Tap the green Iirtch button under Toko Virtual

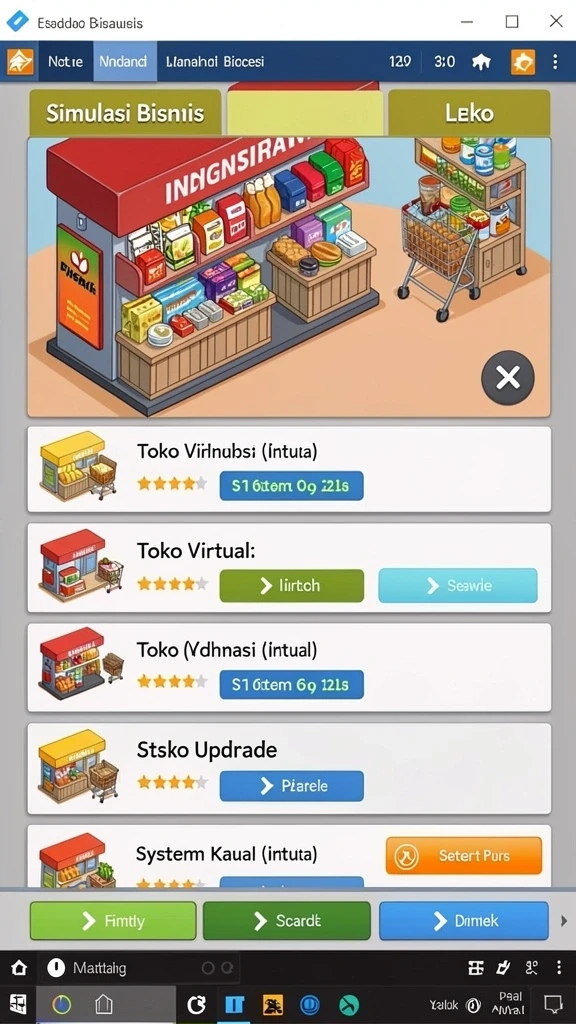(291, 585)
